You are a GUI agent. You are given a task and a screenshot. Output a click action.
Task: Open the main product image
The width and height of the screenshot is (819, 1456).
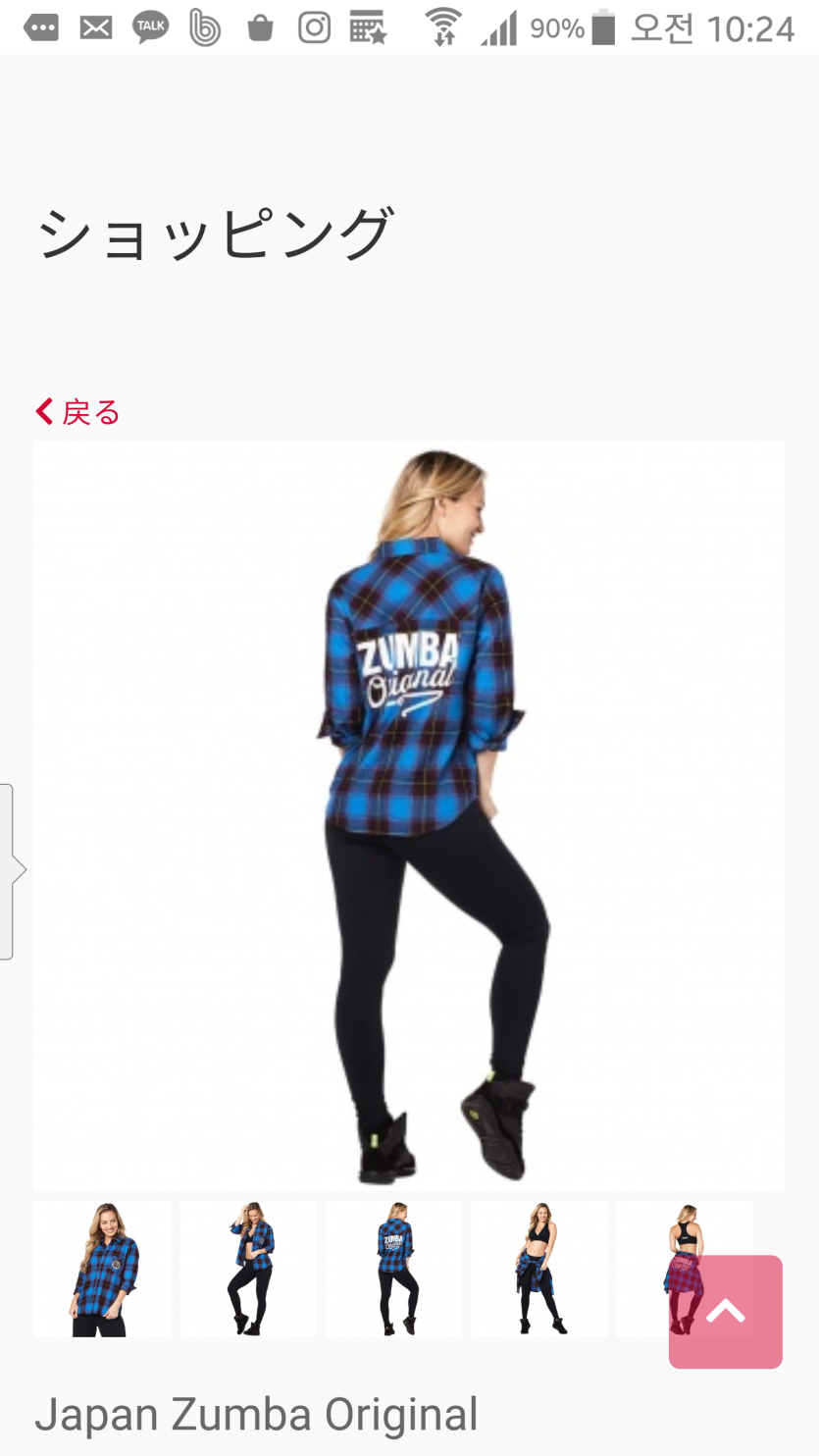pos(409,815)
